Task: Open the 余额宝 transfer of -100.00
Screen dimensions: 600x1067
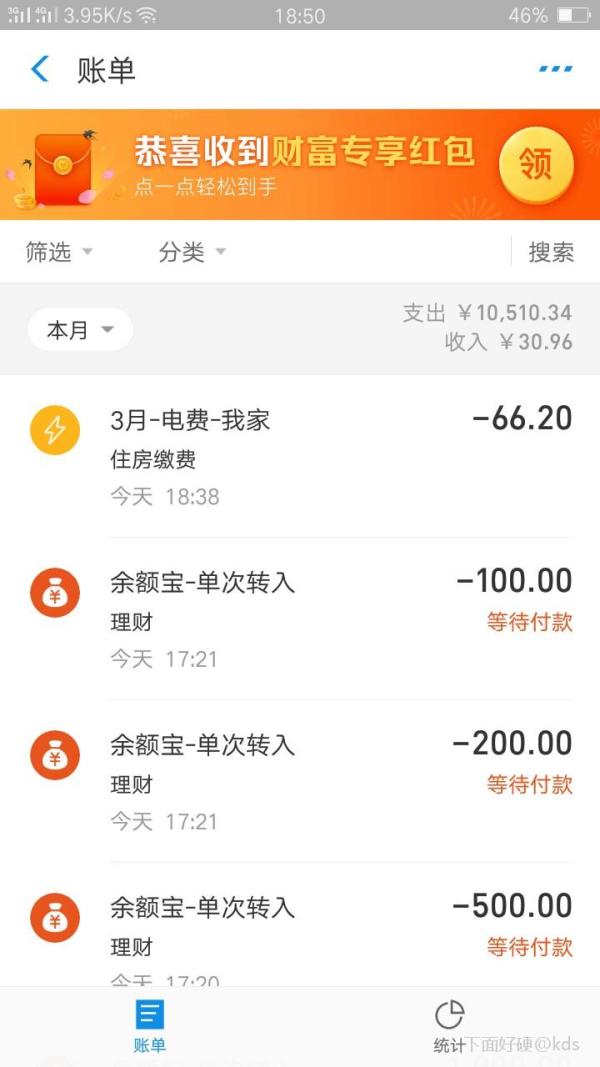Action: [300, 619]
